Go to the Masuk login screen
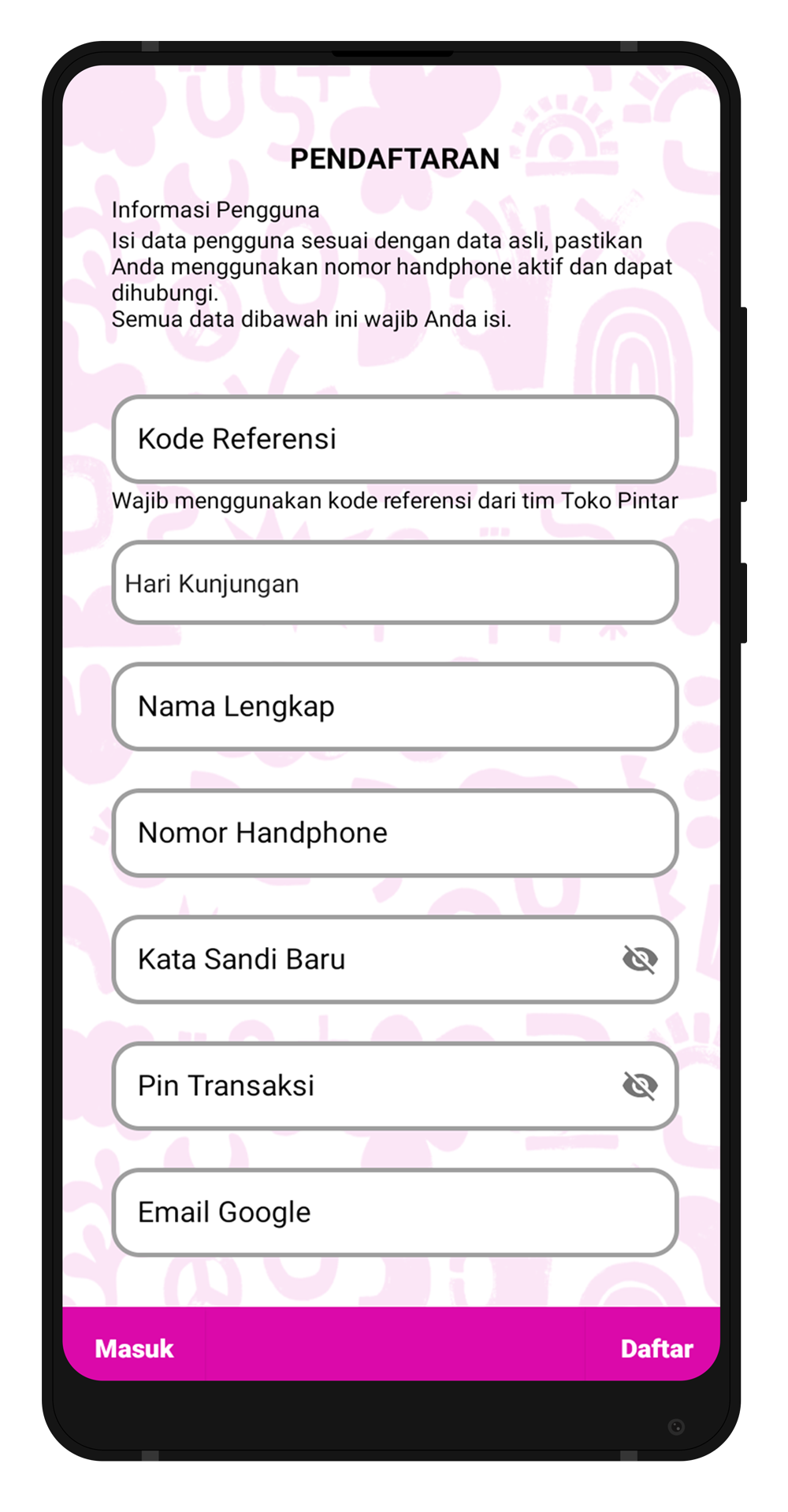788x1512 pixels. pyautogui.click(x=134, y=1348)
